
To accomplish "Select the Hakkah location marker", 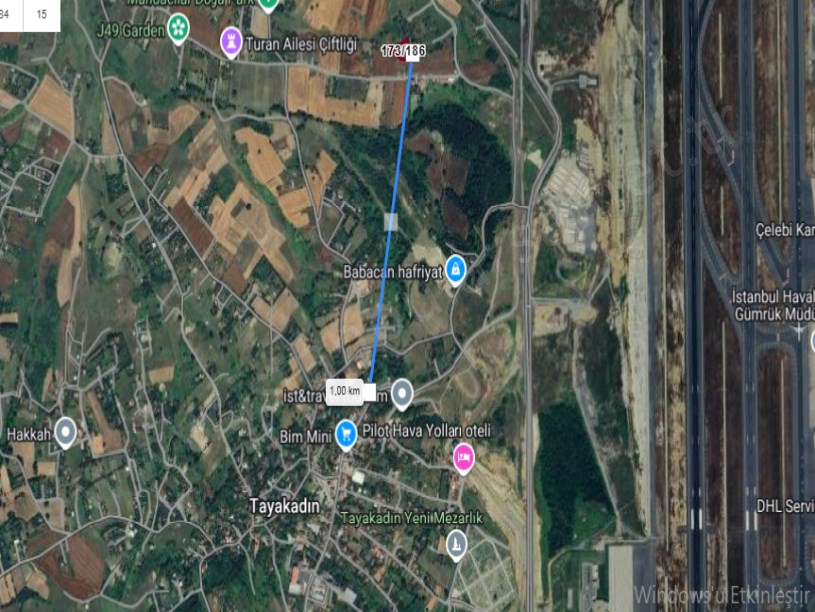I will (66, 432).
